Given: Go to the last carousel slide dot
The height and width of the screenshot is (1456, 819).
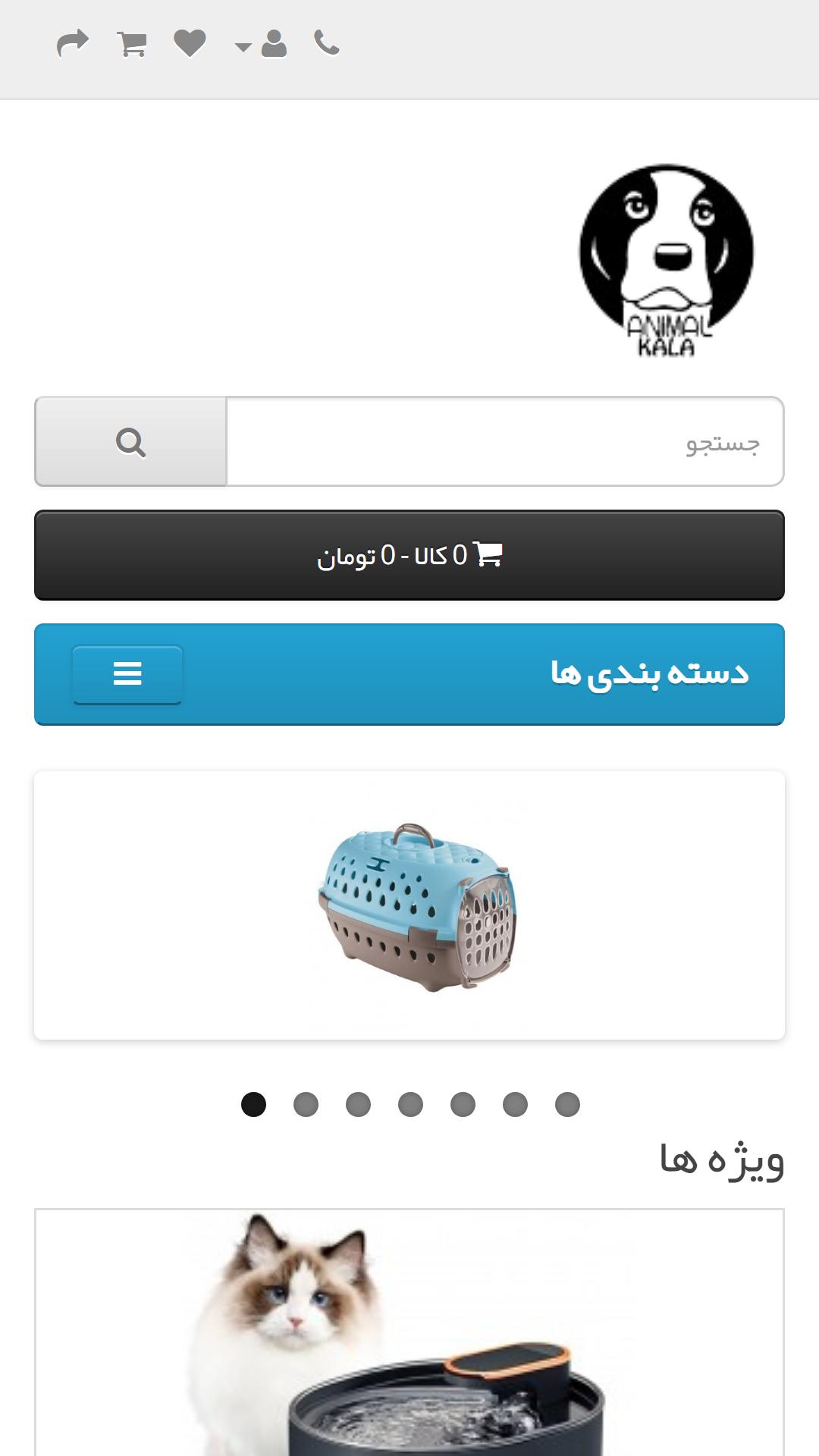Looking at the screenshot, I should point(567,1105).
